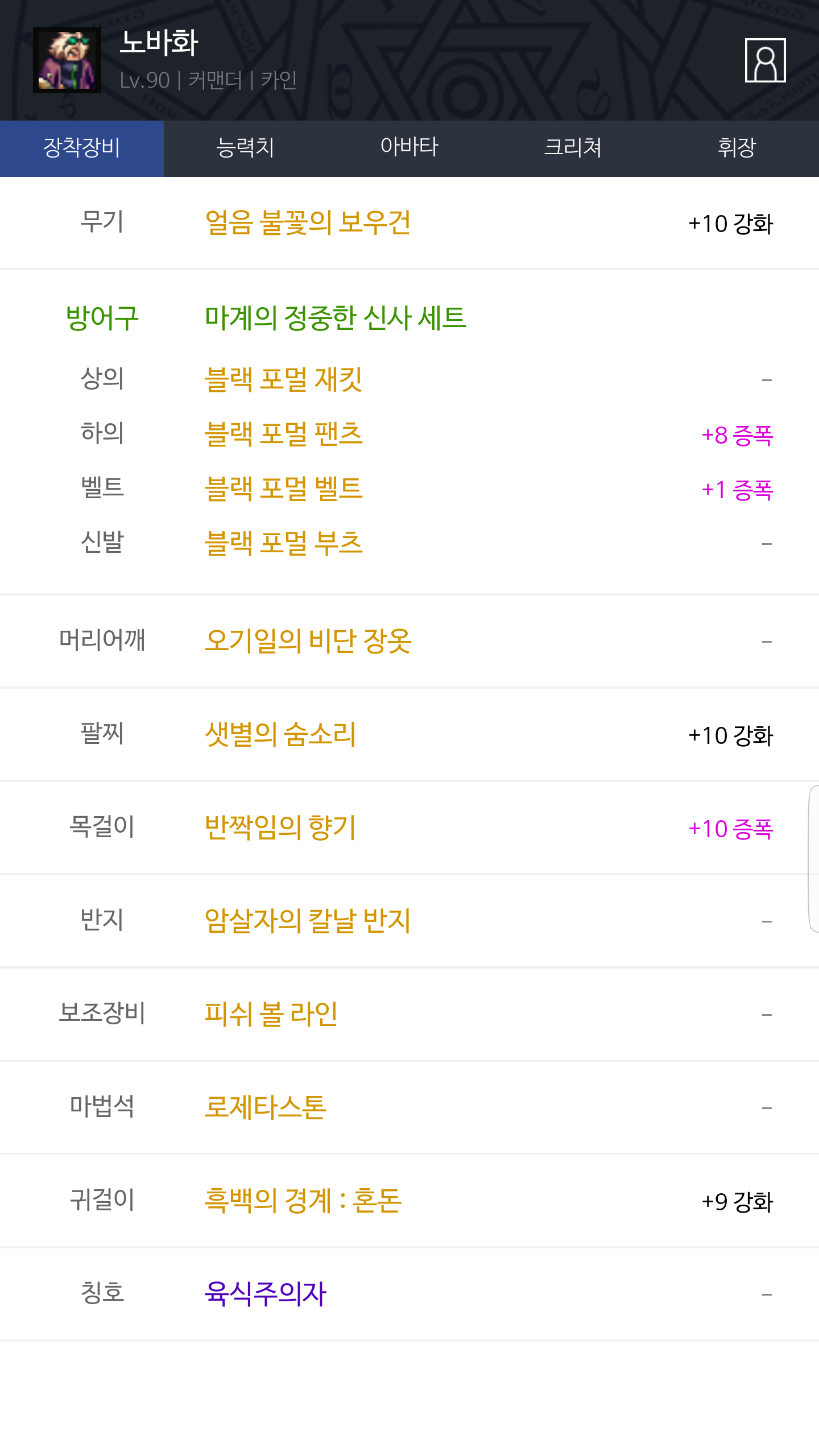This screenshot has height=1456, width=819.
Task: Open necklace item 반짝임의 향기
Action: 280,828
